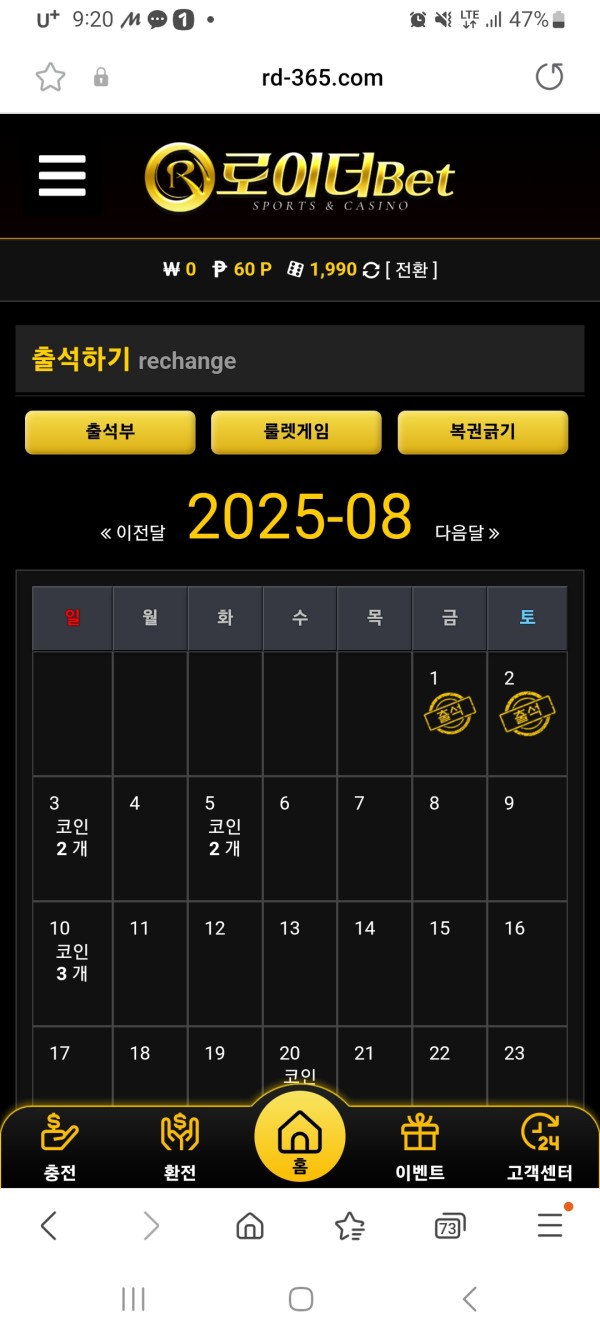
Task: Tap the rd-365.com address bar
Action: 322,77
